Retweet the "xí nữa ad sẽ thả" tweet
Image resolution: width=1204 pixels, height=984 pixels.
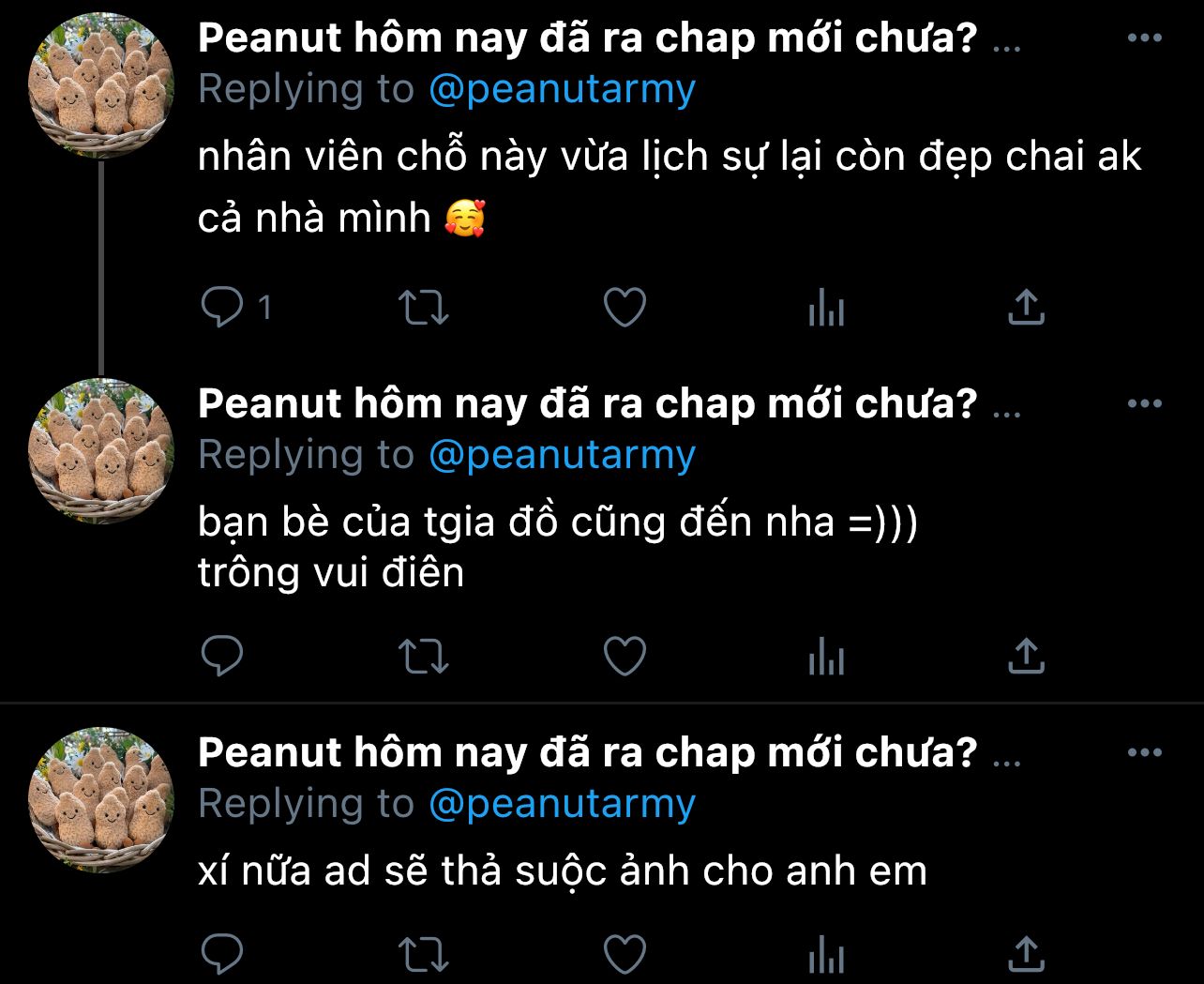(424, 955)
